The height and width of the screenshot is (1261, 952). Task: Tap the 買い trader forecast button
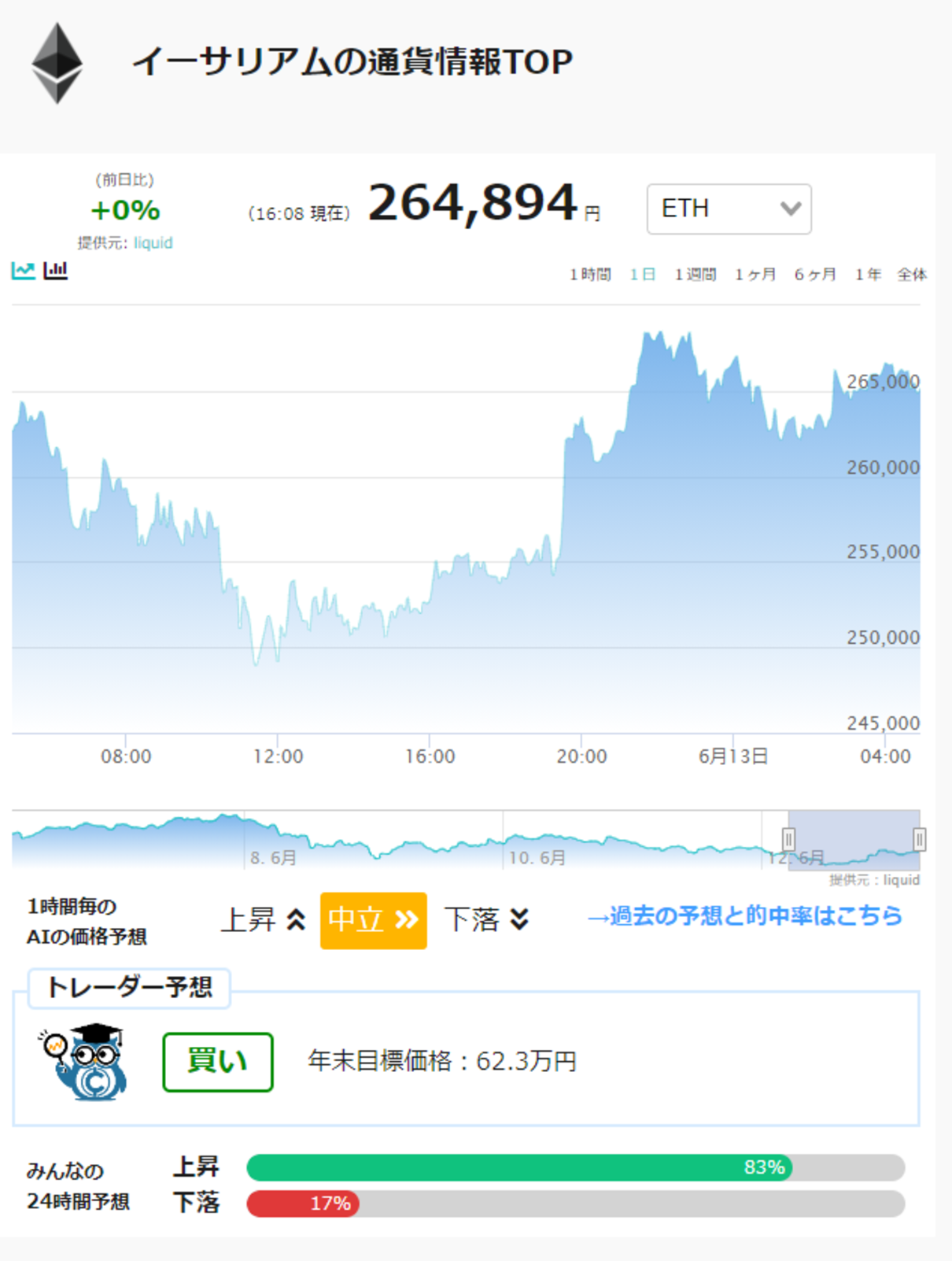218,1062
